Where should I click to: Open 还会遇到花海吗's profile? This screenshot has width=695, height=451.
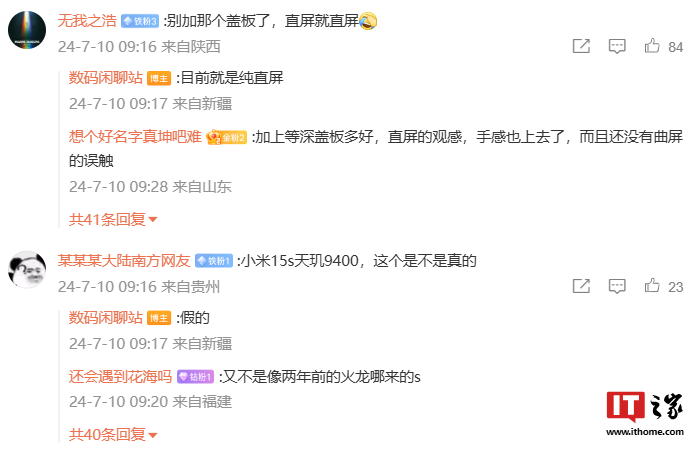(x=120, y=377)
